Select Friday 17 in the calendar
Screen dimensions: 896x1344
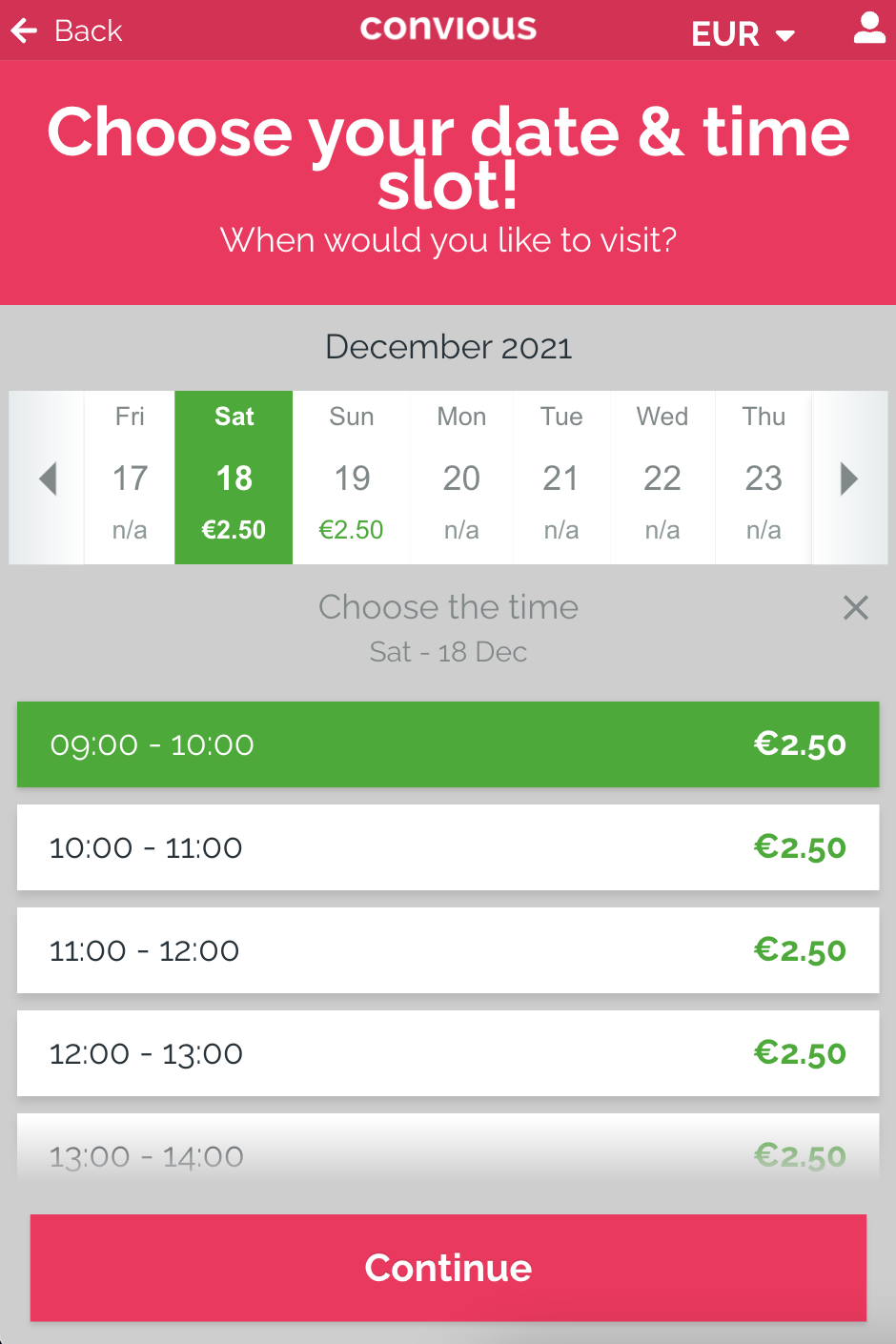130,477
